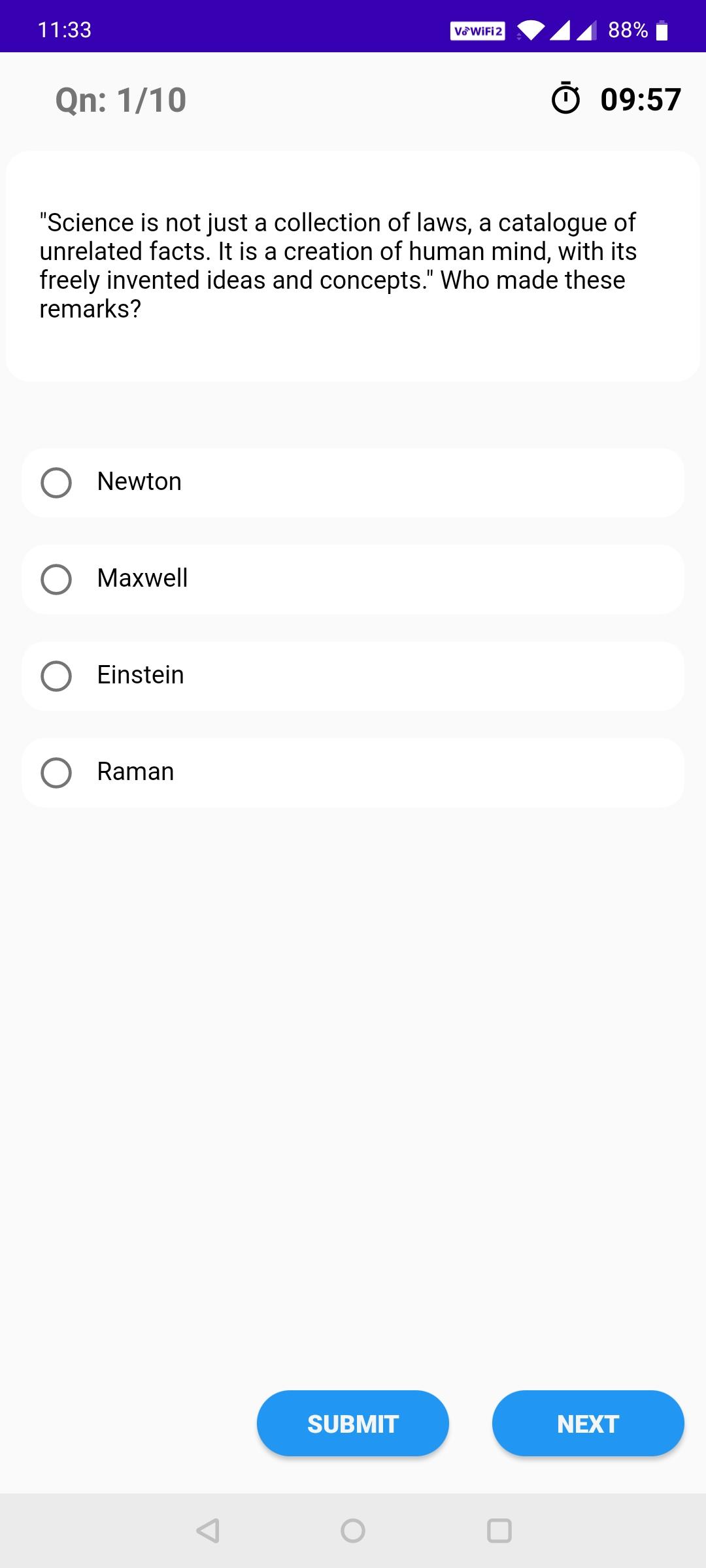This screenshot has width=706, height=1568.
Task: Tap the system back button
Action: point(208,1531)
